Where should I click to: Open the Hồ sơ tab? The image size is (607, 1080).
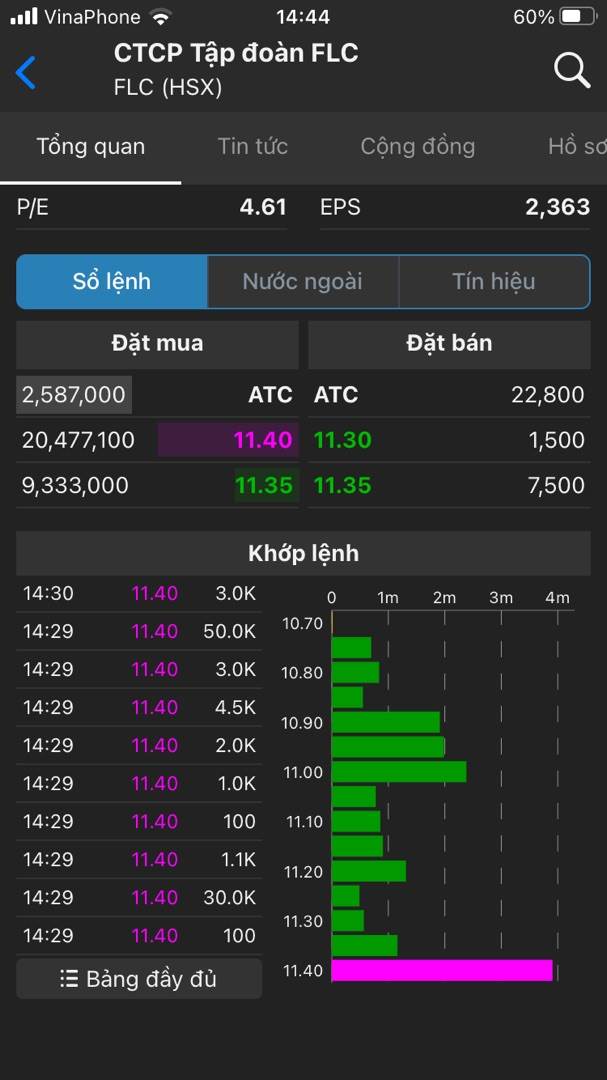578,147
